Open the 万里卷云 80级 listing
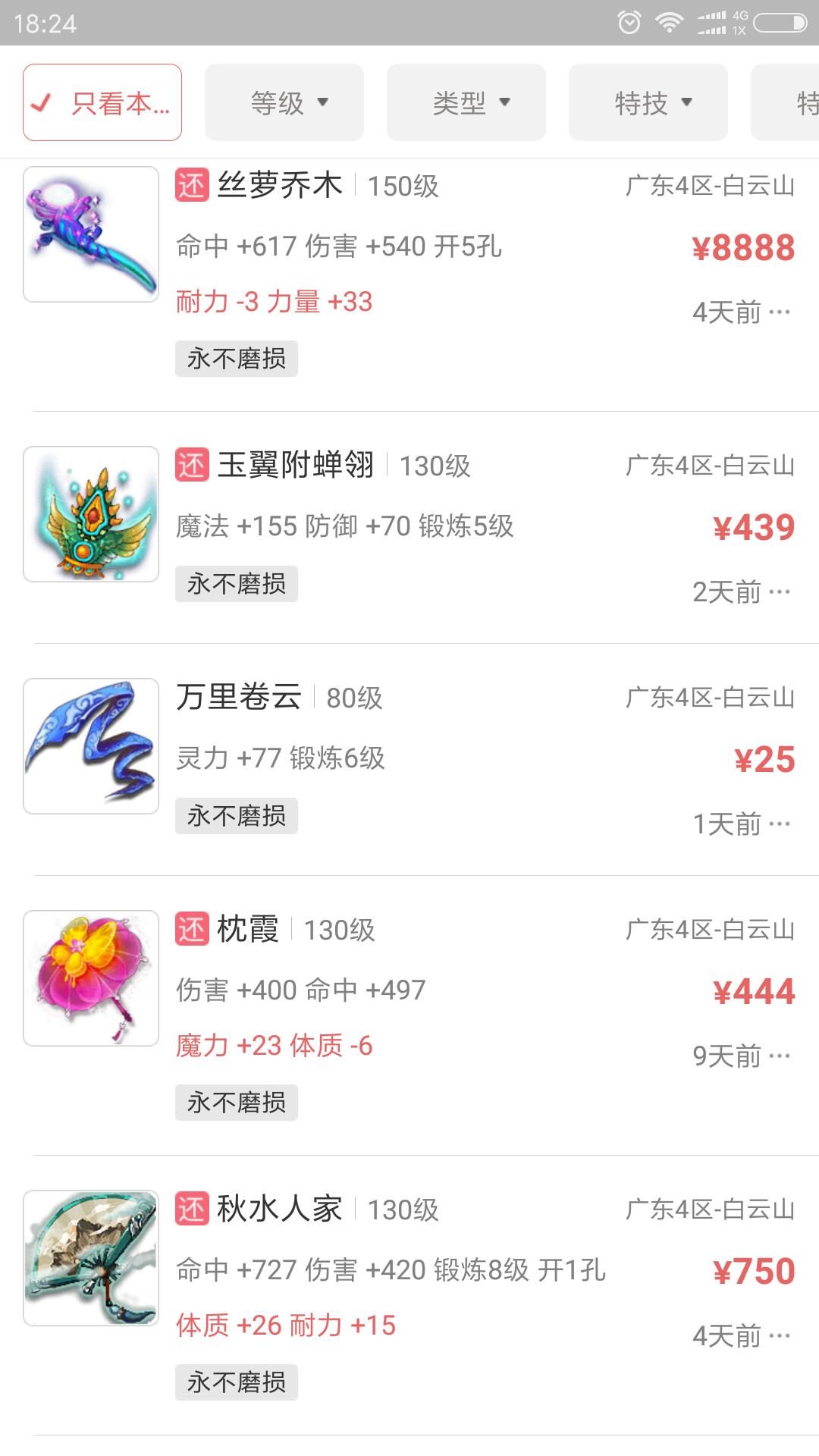Viewport: 819px width, 1456px height. click(x=409, y=758)
